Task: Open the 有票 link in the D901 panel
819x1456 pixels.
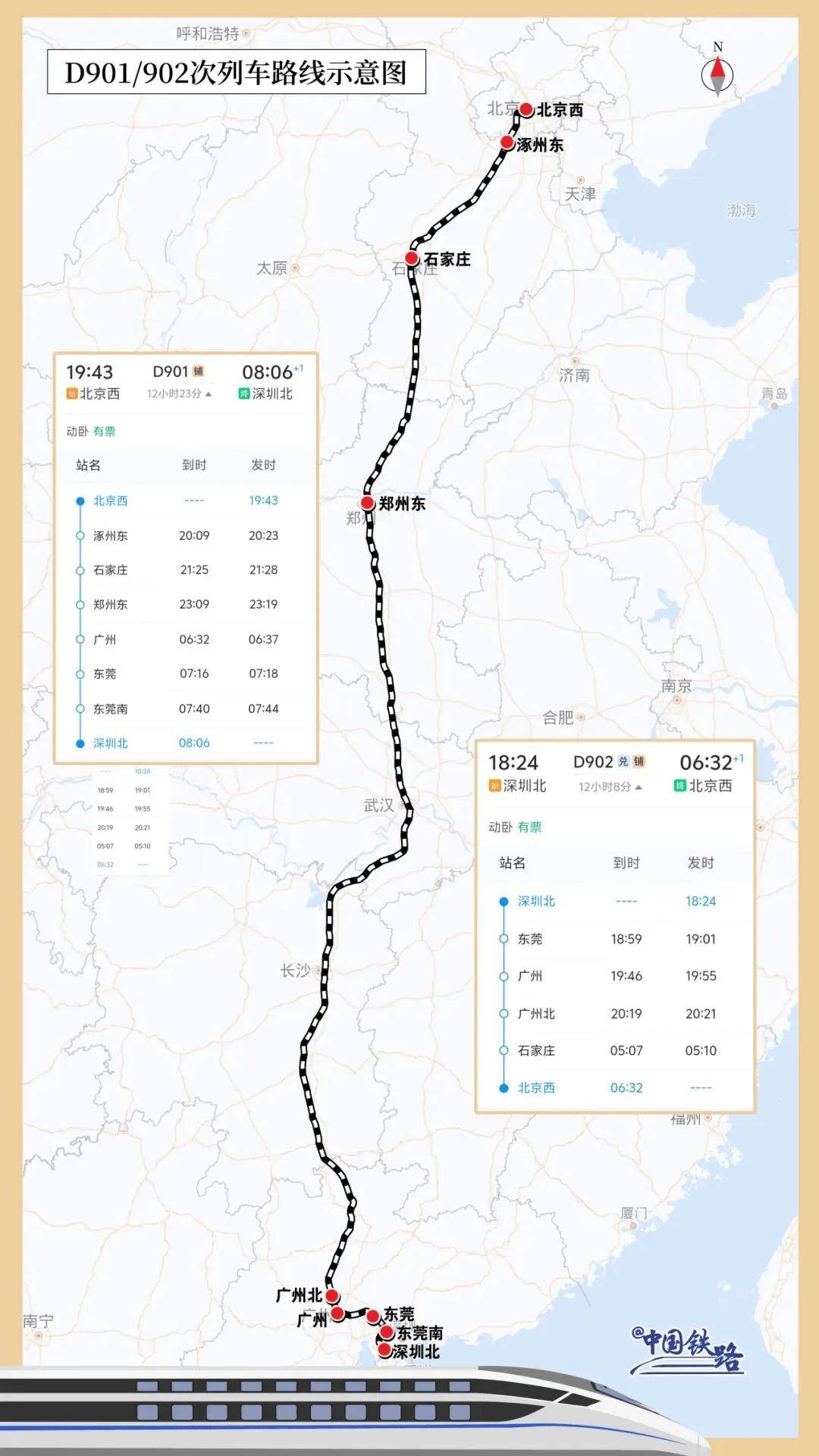Action: click(x=105, y=431)
